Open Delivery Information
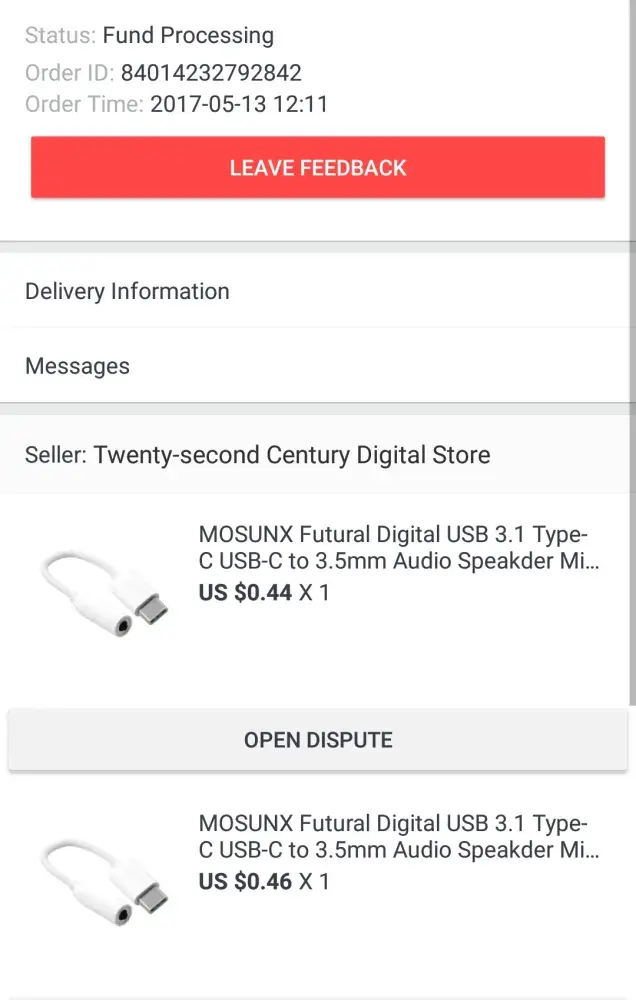The width and height of the screenshot is (636, 1000). (x=318, y=291)
